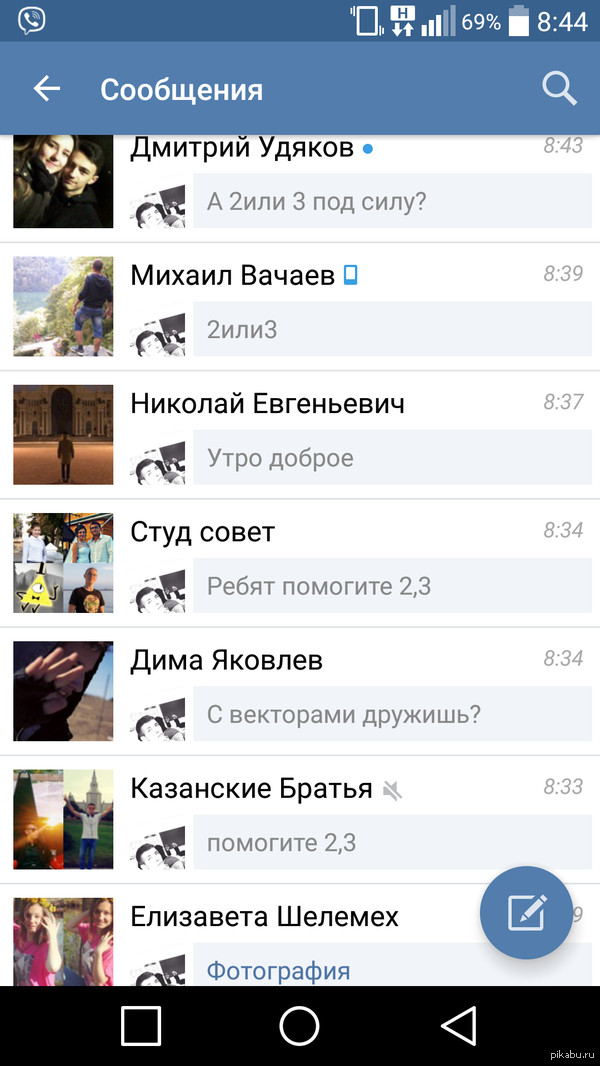Open Николай Евгеньевич's chat
This screenshot has width=600, height=1066.
pyautogui.click(x=300, y=436)
